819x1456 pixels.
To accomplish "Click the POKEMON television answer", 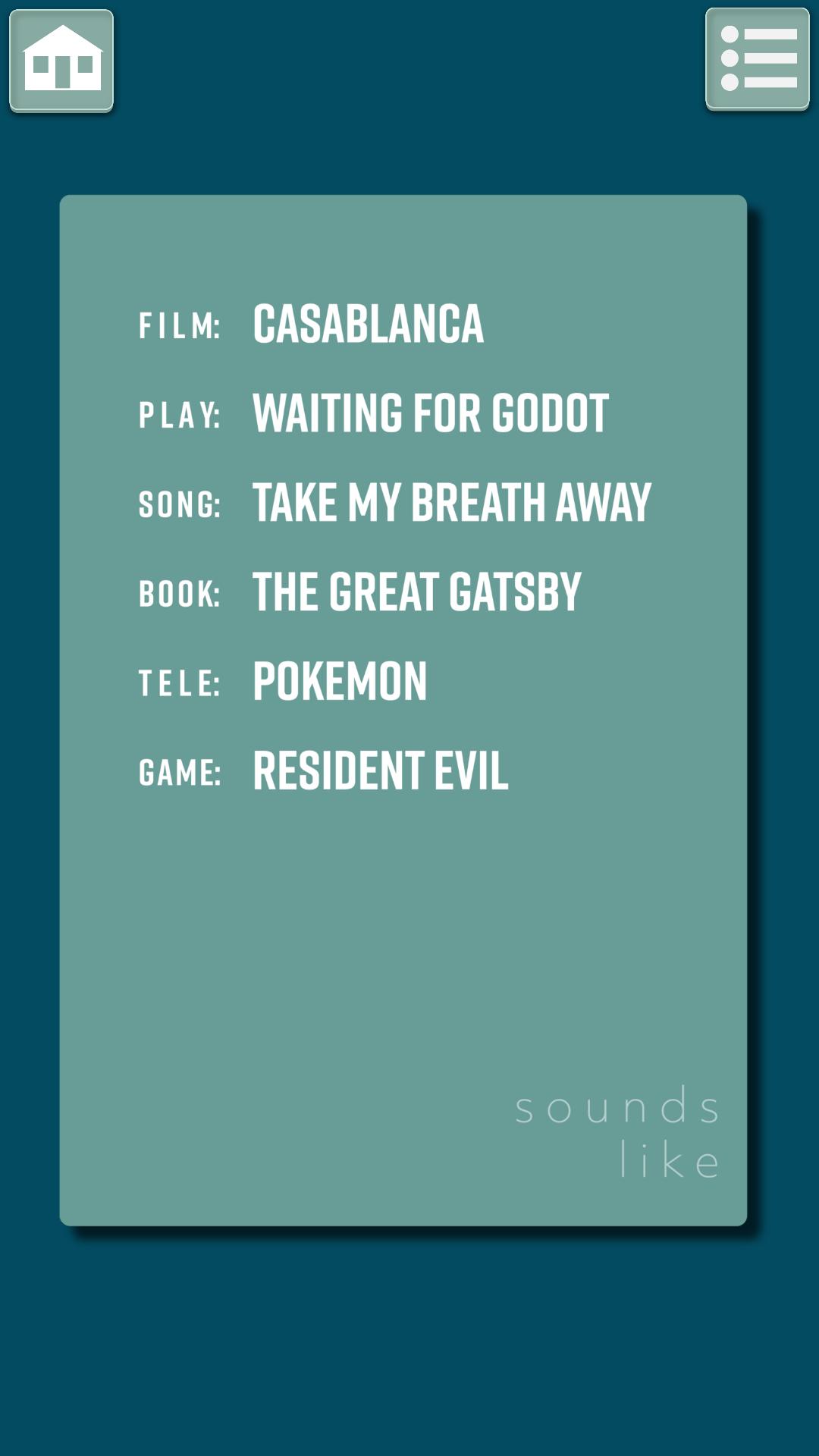I will [x=340, y=682].
